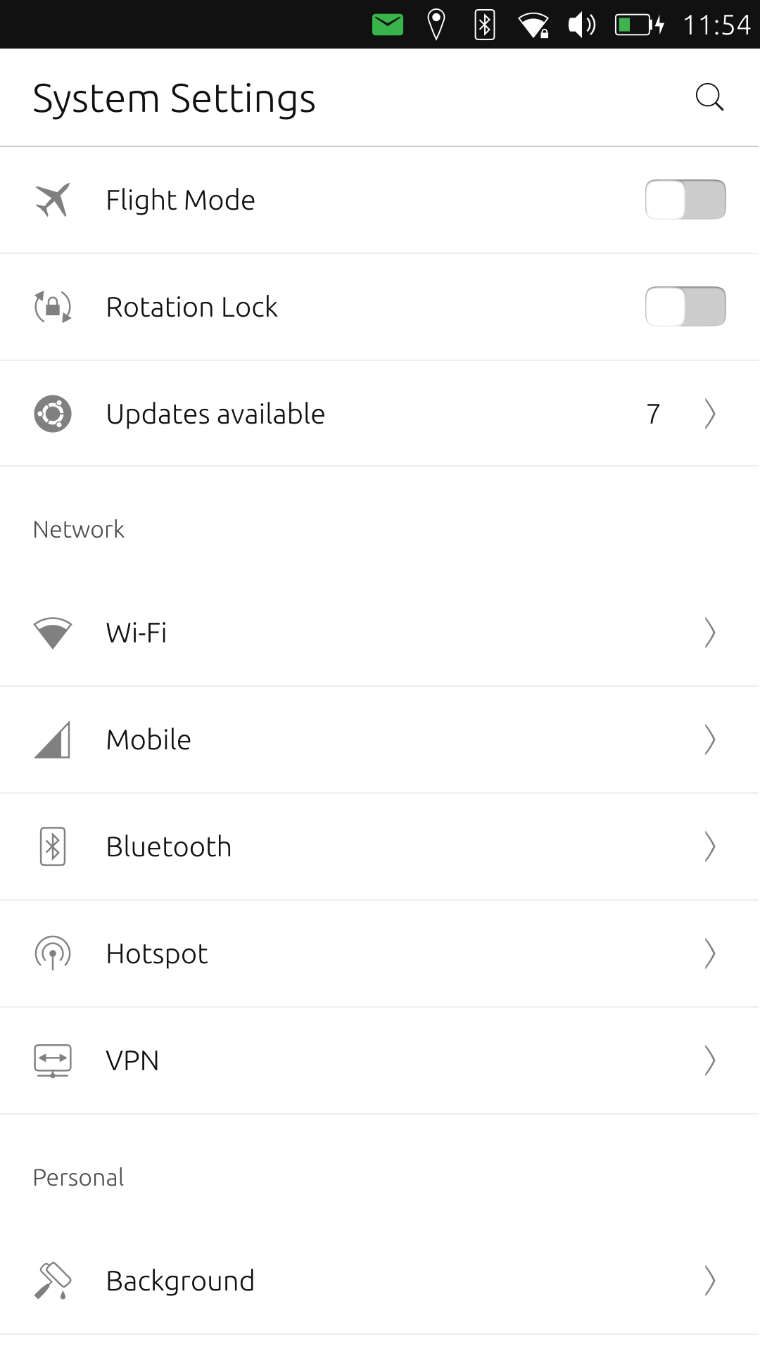
Task: Open the Updates available row
Action: pyautogui.click(x=380, y=414)
